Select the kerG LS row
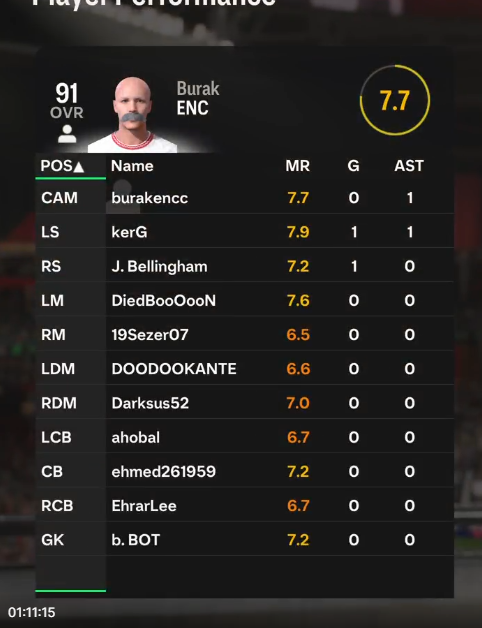482x628 pixels. pyautogui.click(x=244, y=231)
